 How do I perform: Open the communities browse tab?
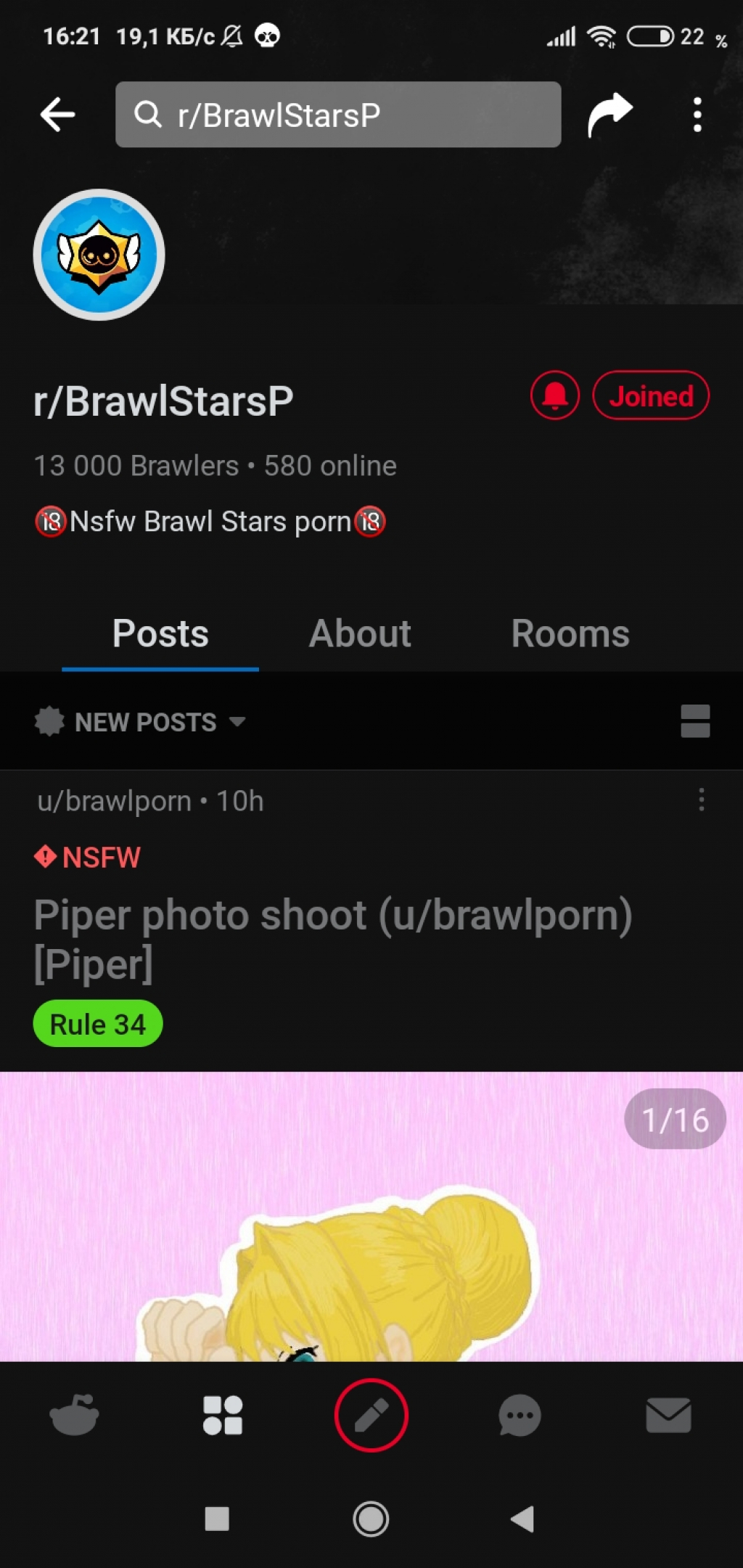click(x=222, y=1416)
